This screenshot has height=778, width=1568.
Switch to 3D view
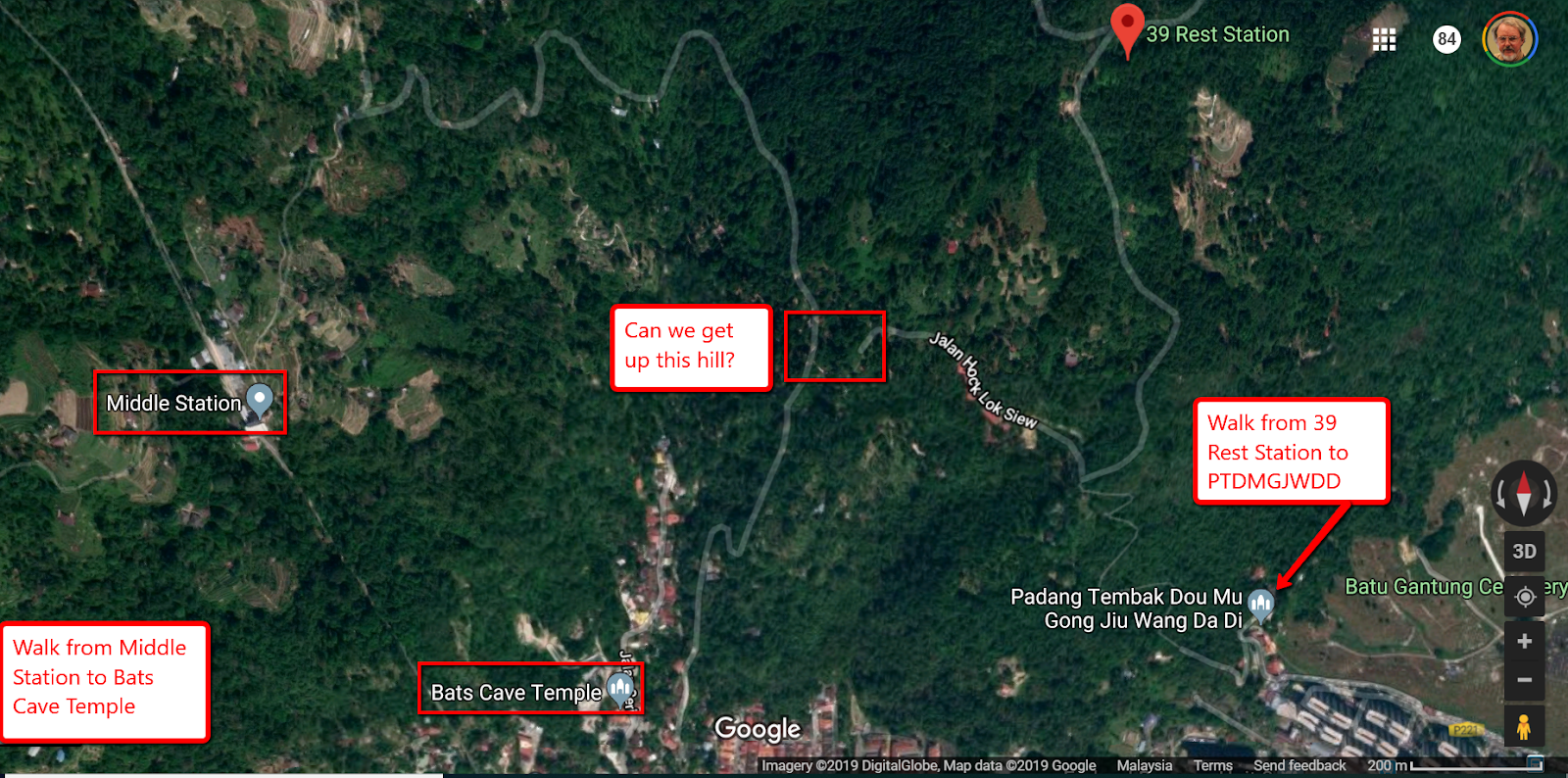point(1524,552)
